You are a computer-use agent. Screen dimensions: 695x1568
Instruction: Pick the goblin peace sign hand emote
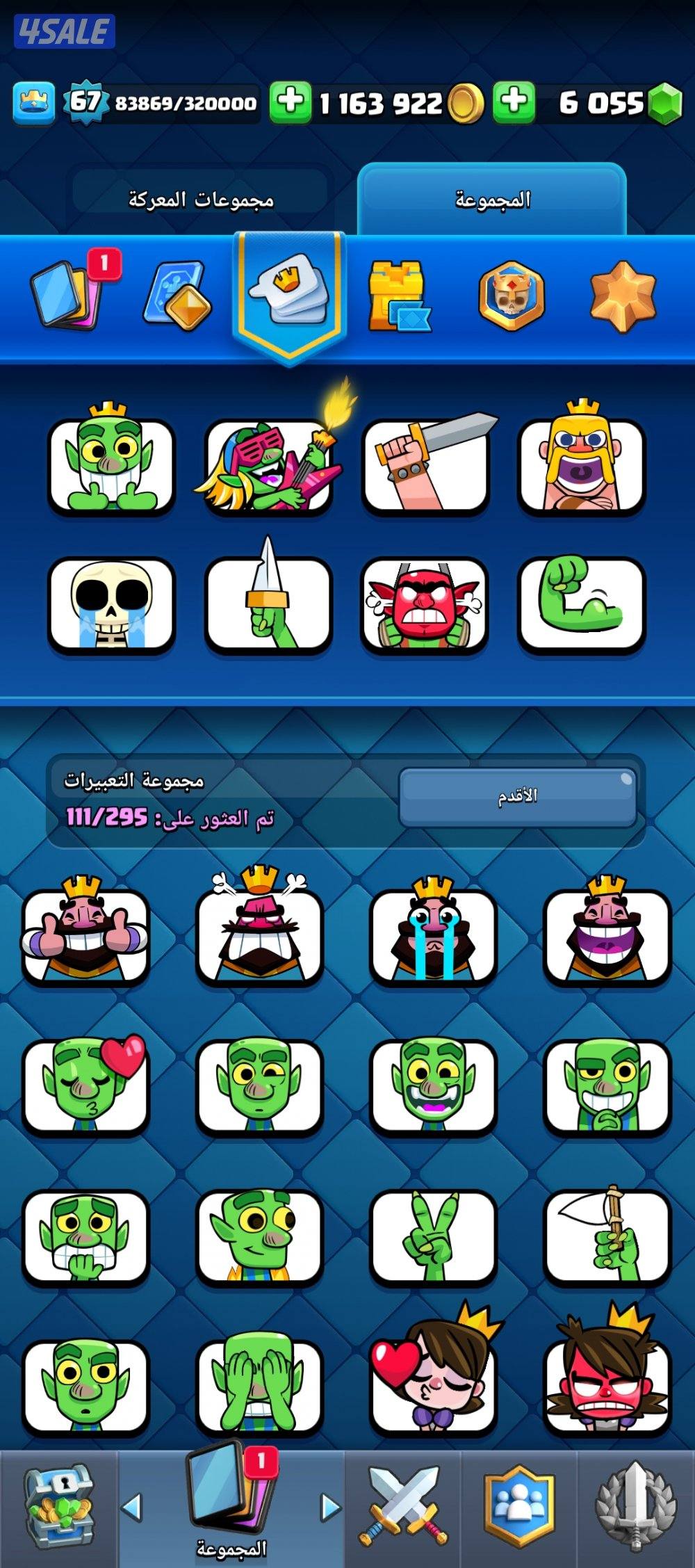433,1234
